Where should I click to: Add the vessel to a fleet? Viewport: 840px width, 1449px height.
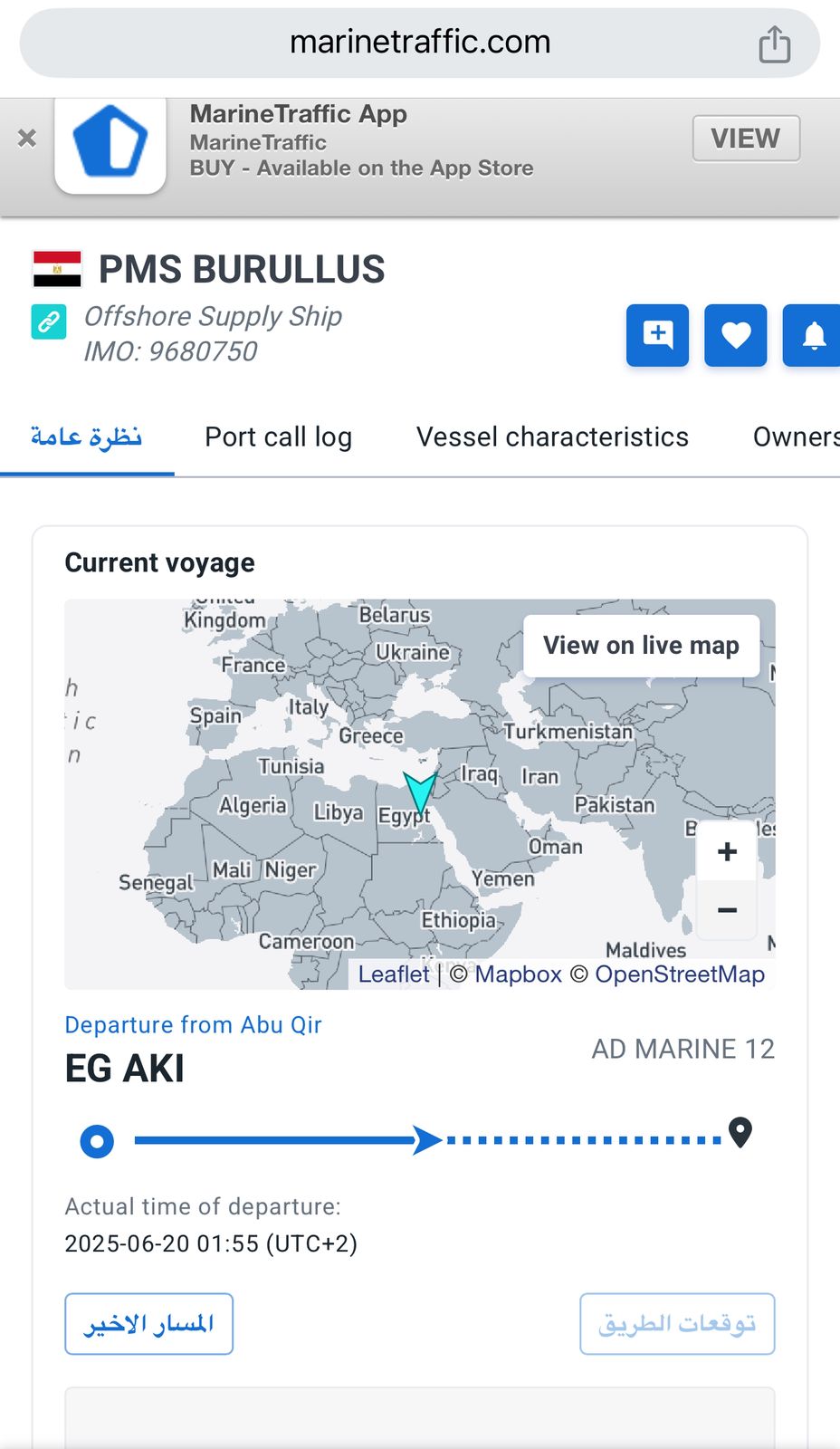[x=657, y=335]
